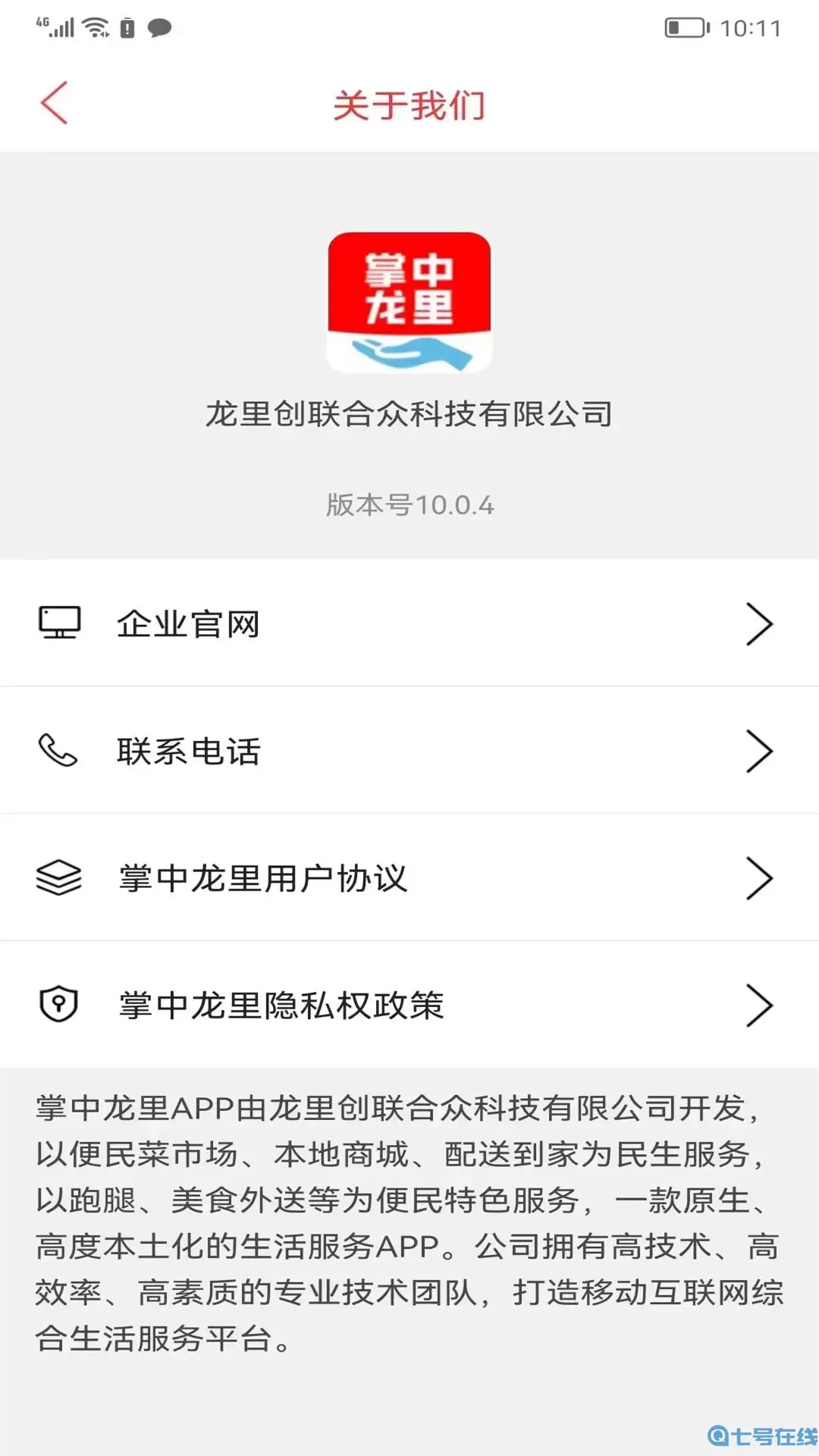Select the layers icon beside 掌中龙里用户协议
The image size is (819, 1456).
pos(59,878)
